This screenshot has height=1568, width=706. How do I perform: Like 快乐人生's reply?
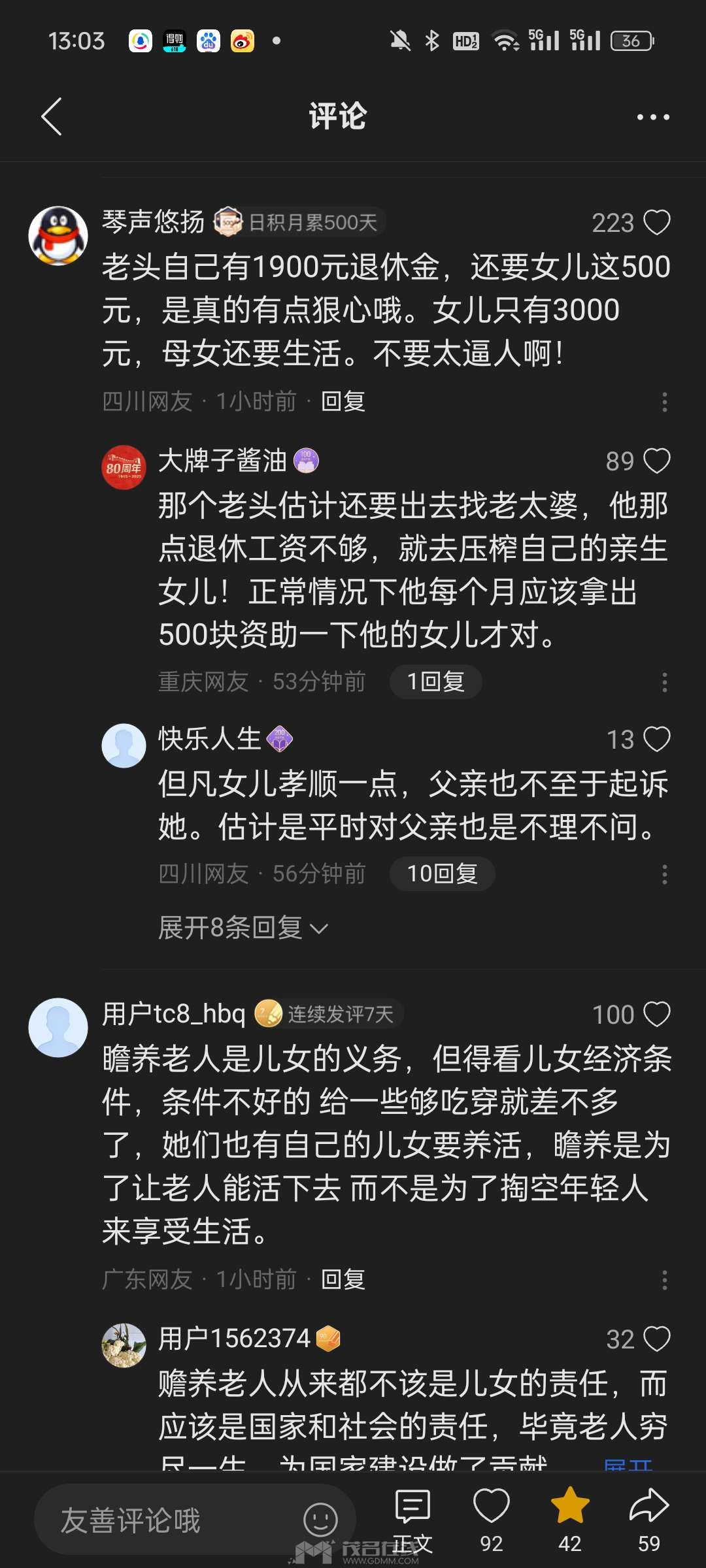coord(656,740)
